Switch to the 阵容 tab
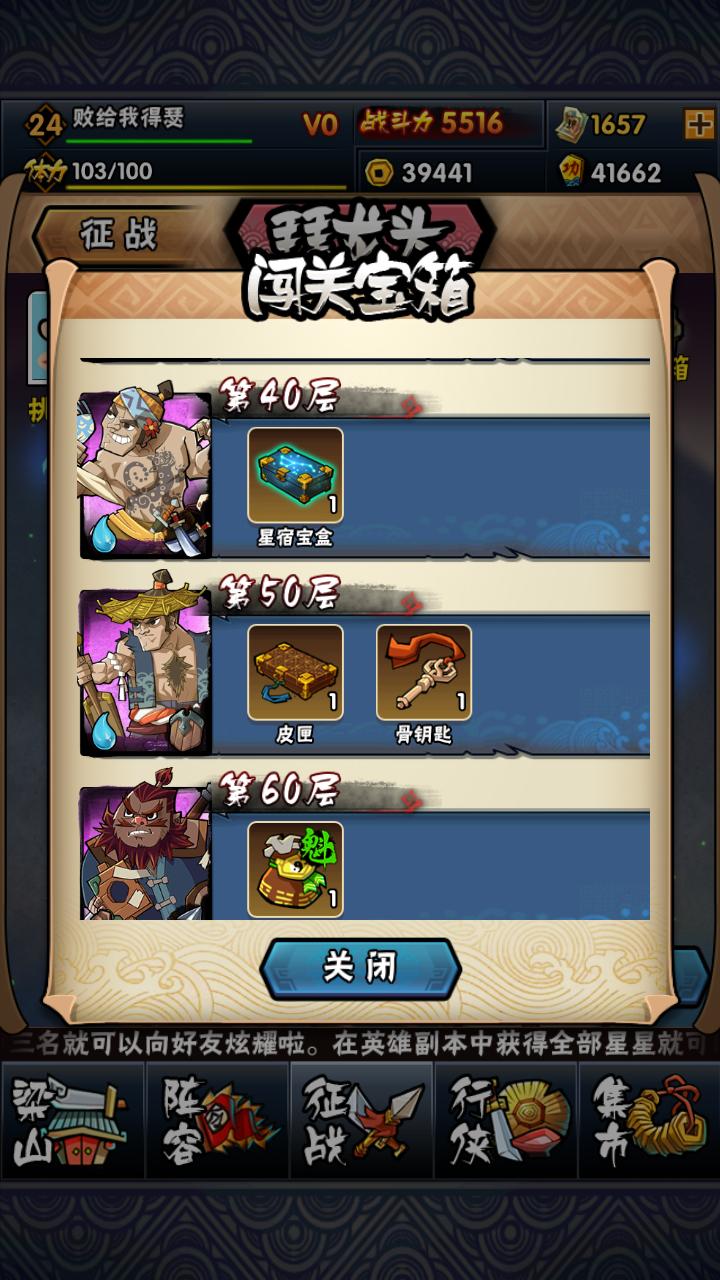The image size is (720, 1280). click(x=217, y=1120)
